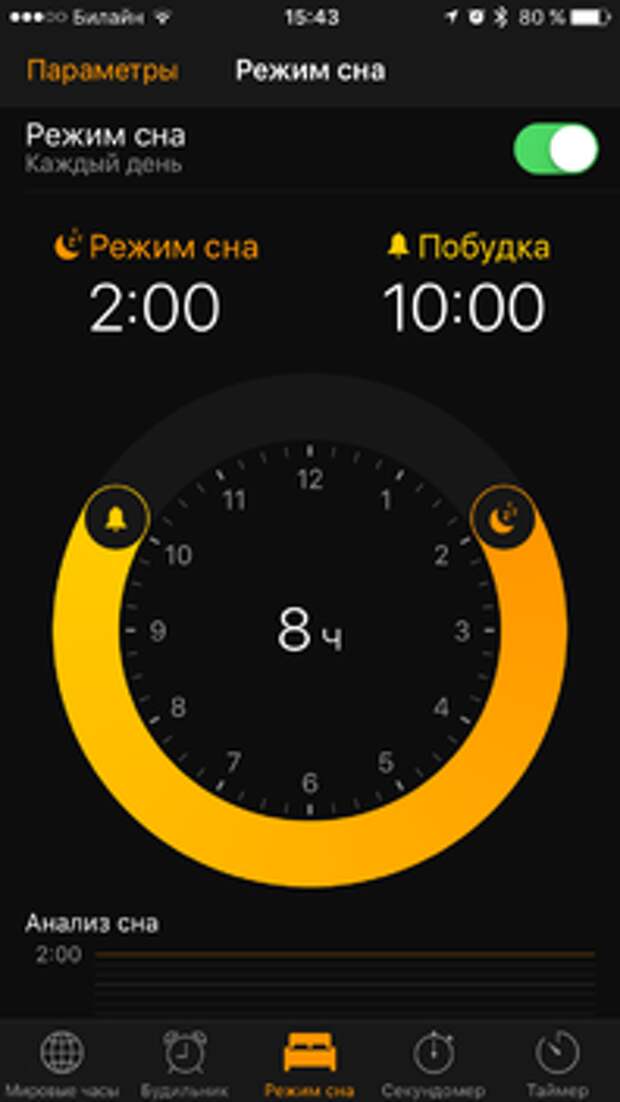This screenshot has width=620, height=1102.
Task: Go to the Таймер tab
Action: coord(557,1063)
